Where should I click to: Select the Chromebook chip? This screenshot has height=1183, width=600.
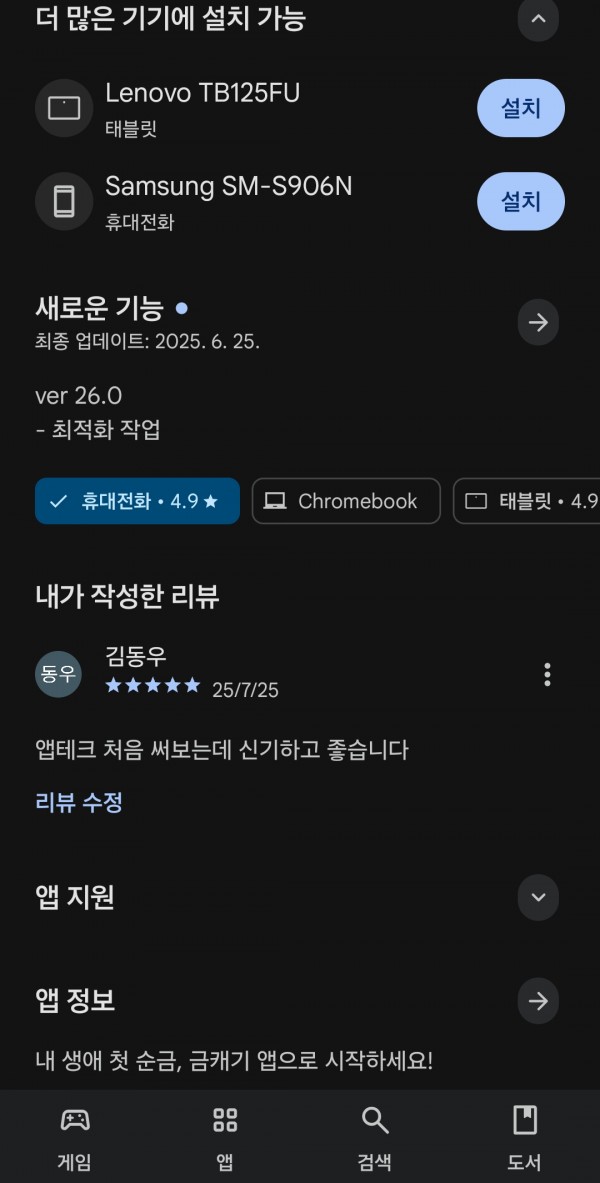tap(346, 501)
